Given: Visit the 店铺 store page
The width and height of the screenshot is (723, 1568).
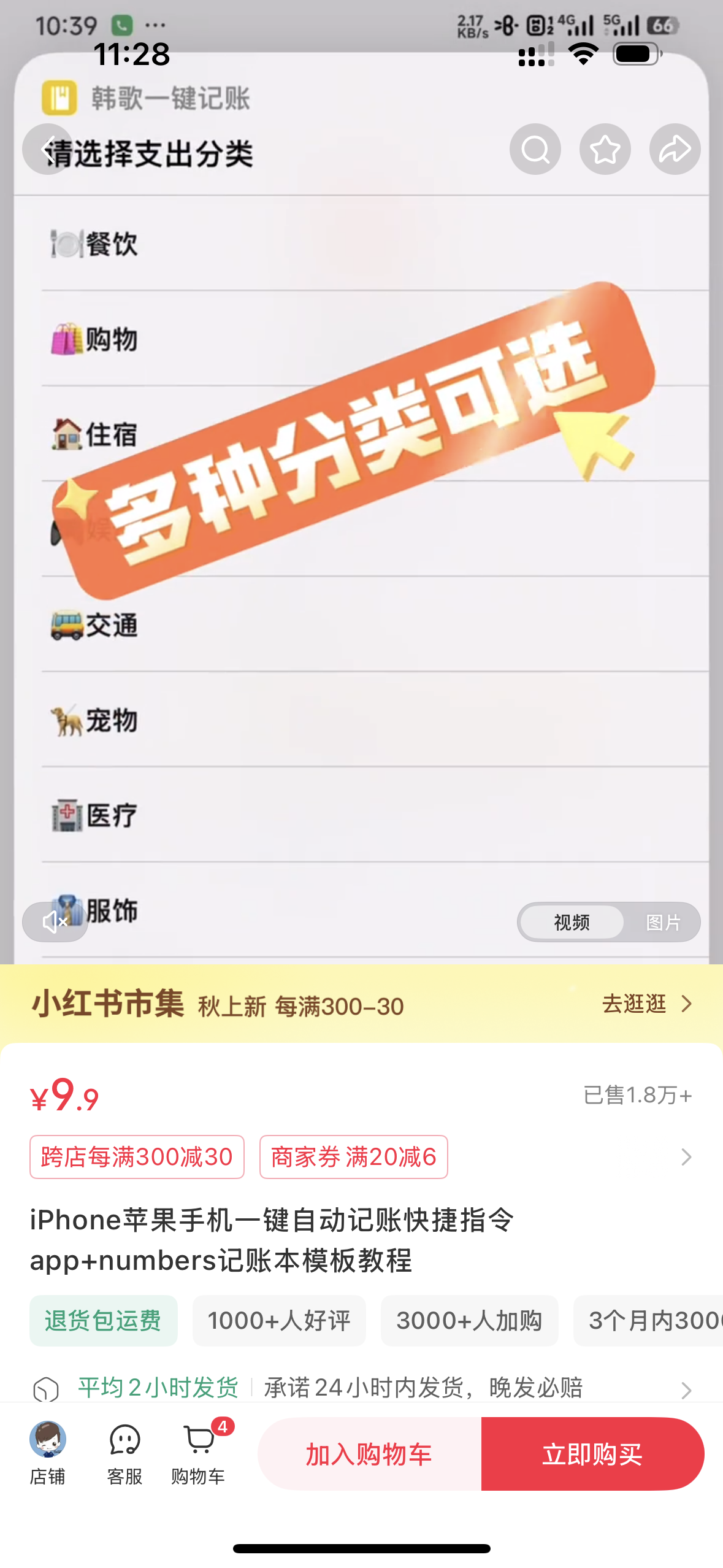Looking at the screenshot, I should (47, 1453).
